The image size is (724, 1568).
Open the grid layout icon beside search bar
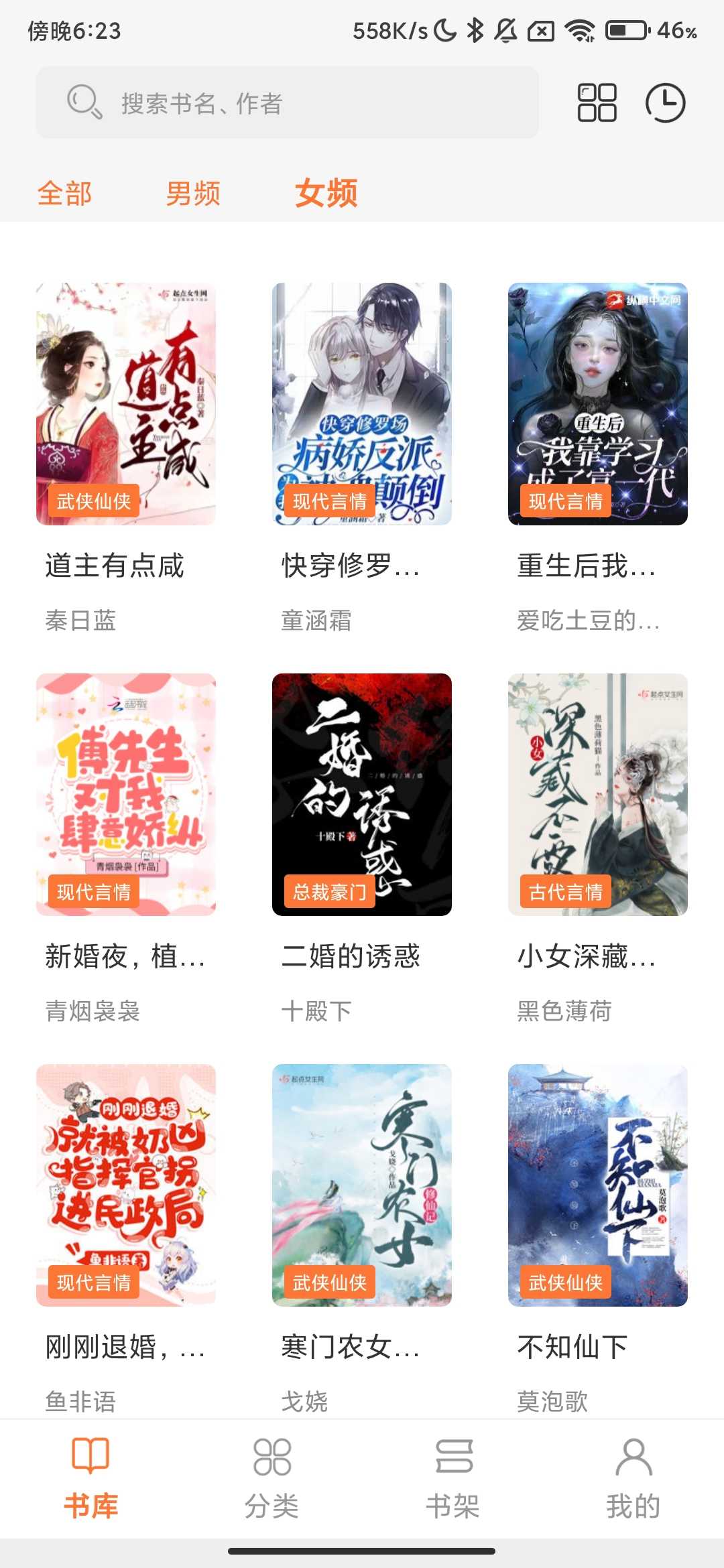pyautogui.click(x=597, y=103)
